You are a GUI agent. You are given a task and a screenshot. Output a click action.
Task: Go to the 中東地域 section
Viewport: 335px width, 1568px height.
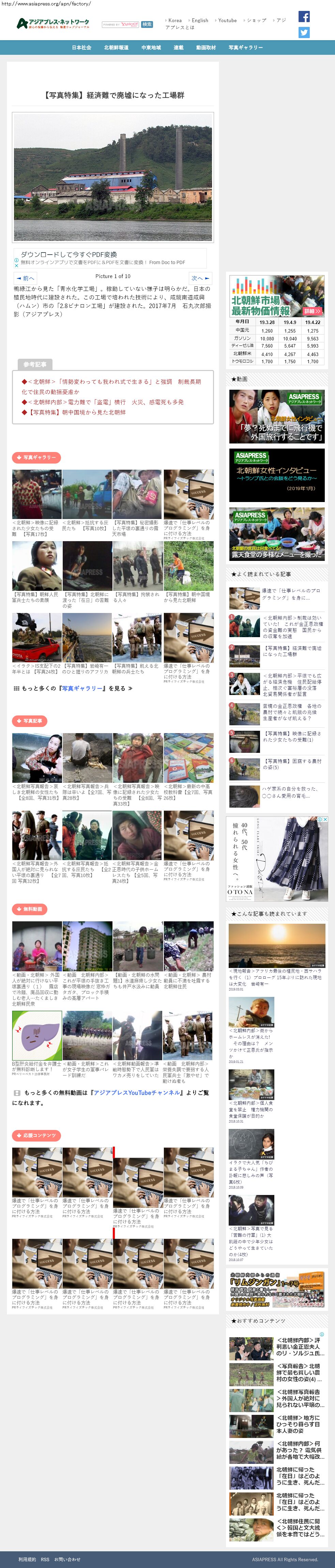(x=151, y=47)
